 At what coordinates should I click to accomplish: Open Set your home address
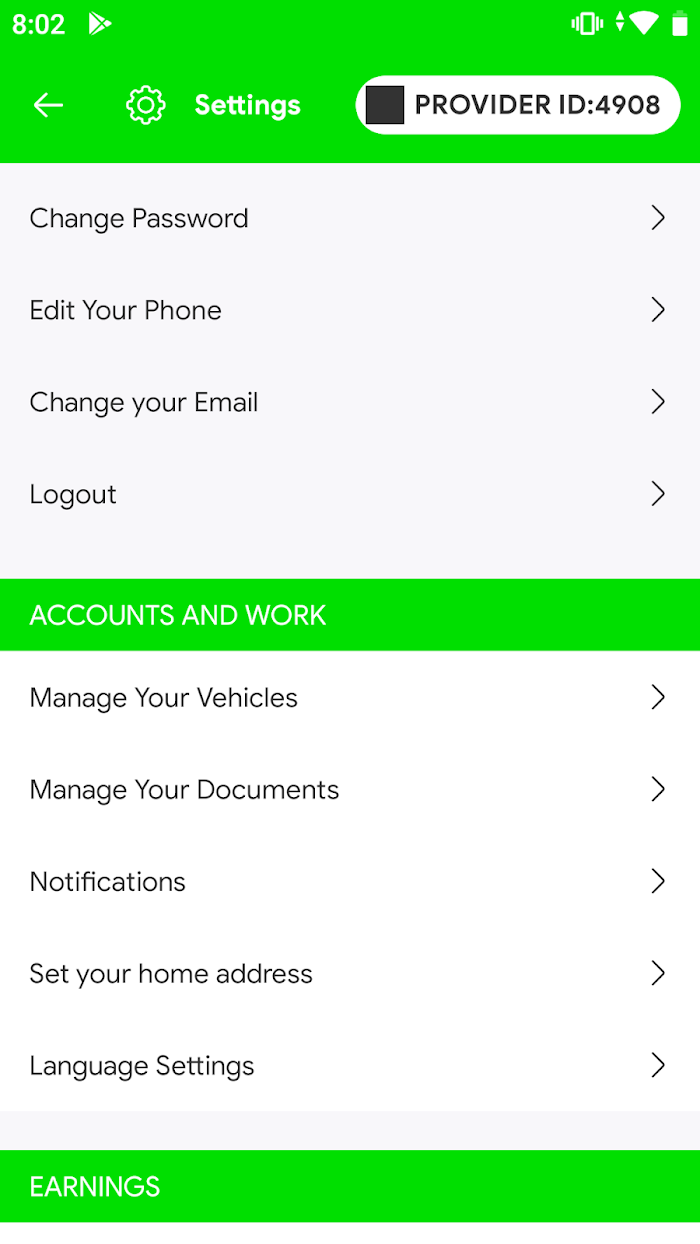pos(350,974)
